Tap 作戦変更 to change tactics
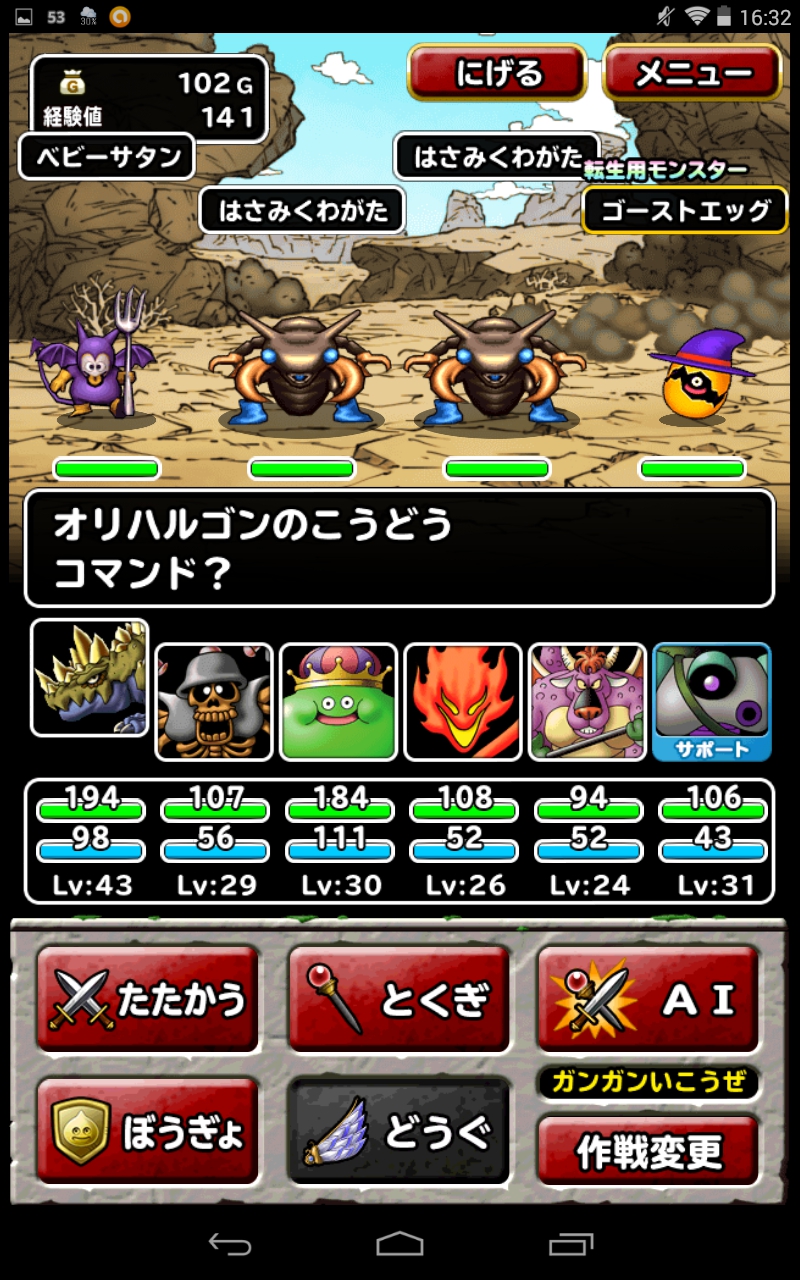The width and height of the screenshot is (800, 1280). tap(648, 1152)
